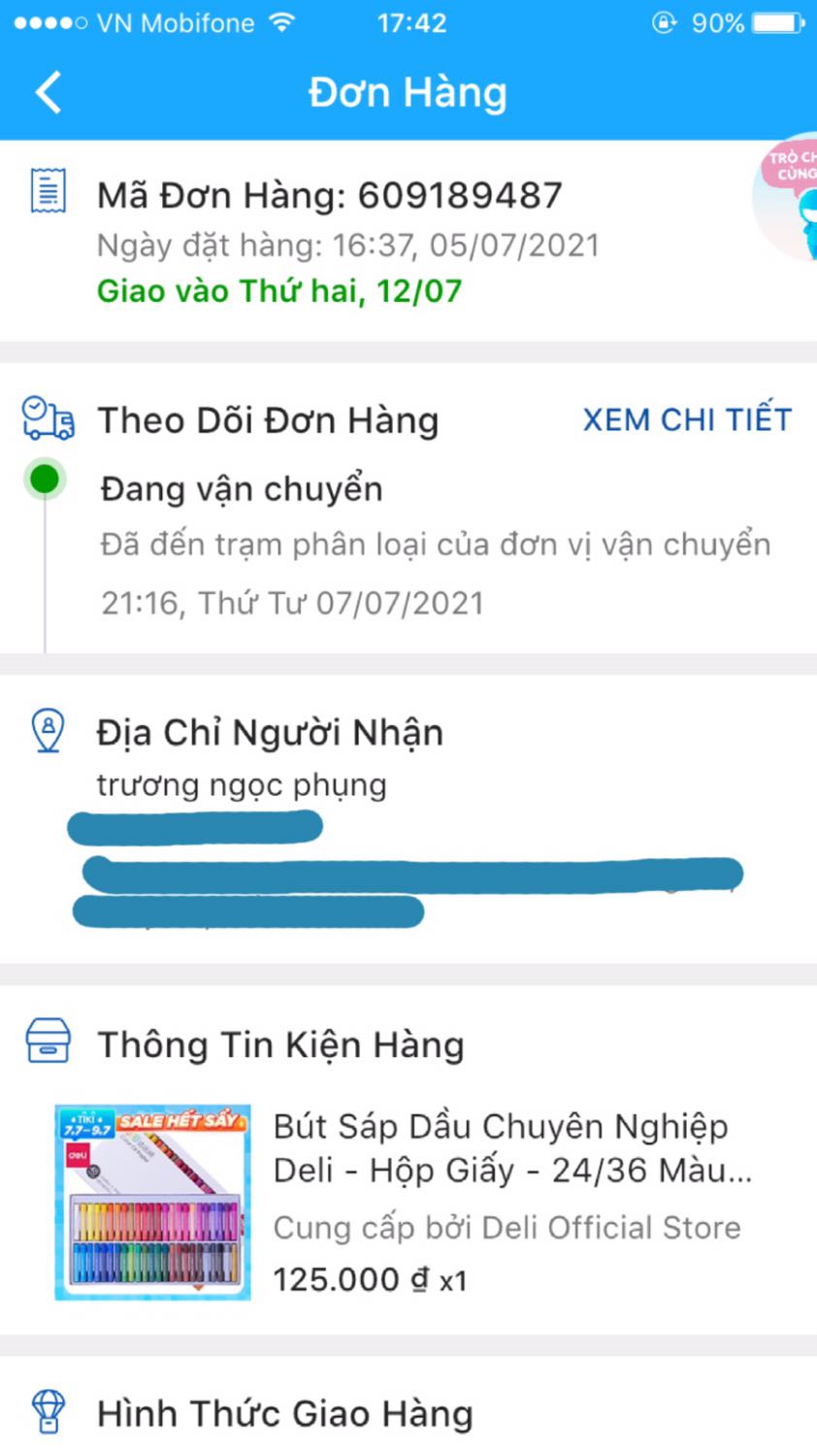Click the parachute icon beside Hình Thức Giao Hàng
Image resolution: width=817 pixels, height=1456 pixels.
click(x=46, y=1412)
